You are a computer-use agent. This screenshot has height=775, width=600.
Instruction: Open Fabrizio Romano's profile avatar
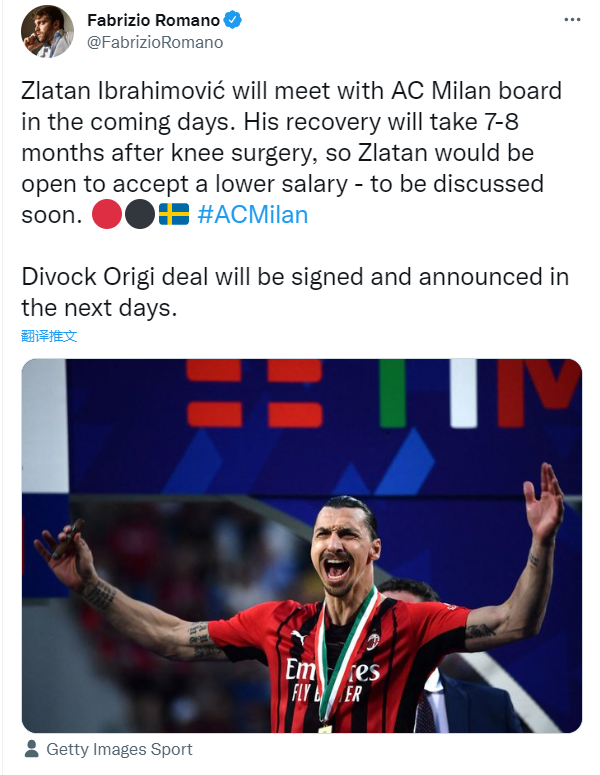[47, 31]
